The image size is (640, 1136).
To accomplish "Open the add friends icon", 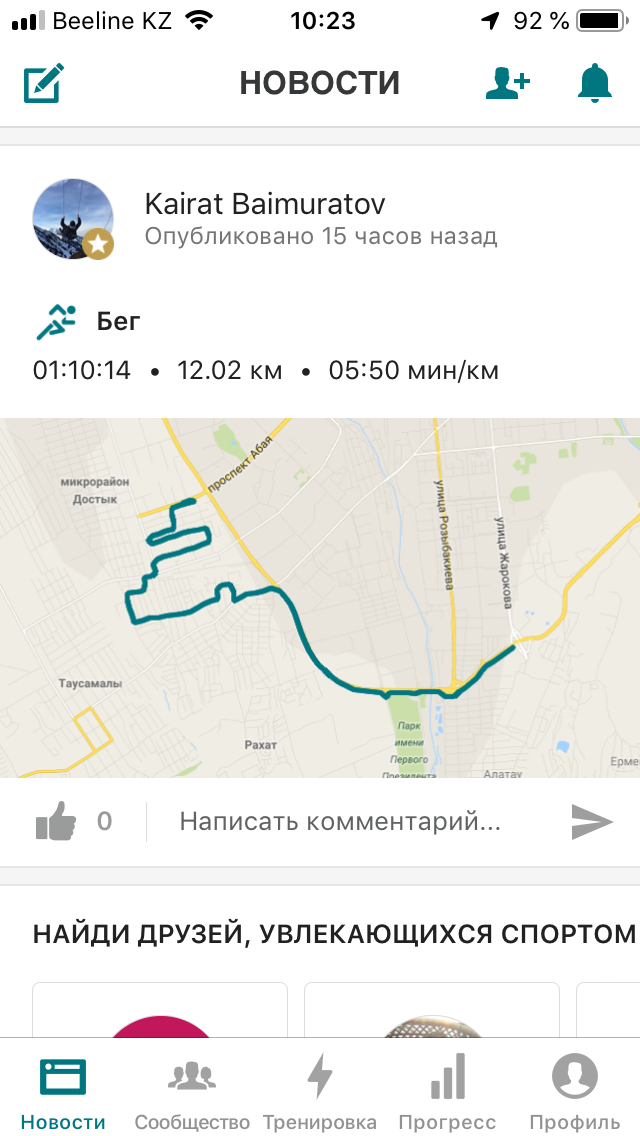I will tap(507, 83).
